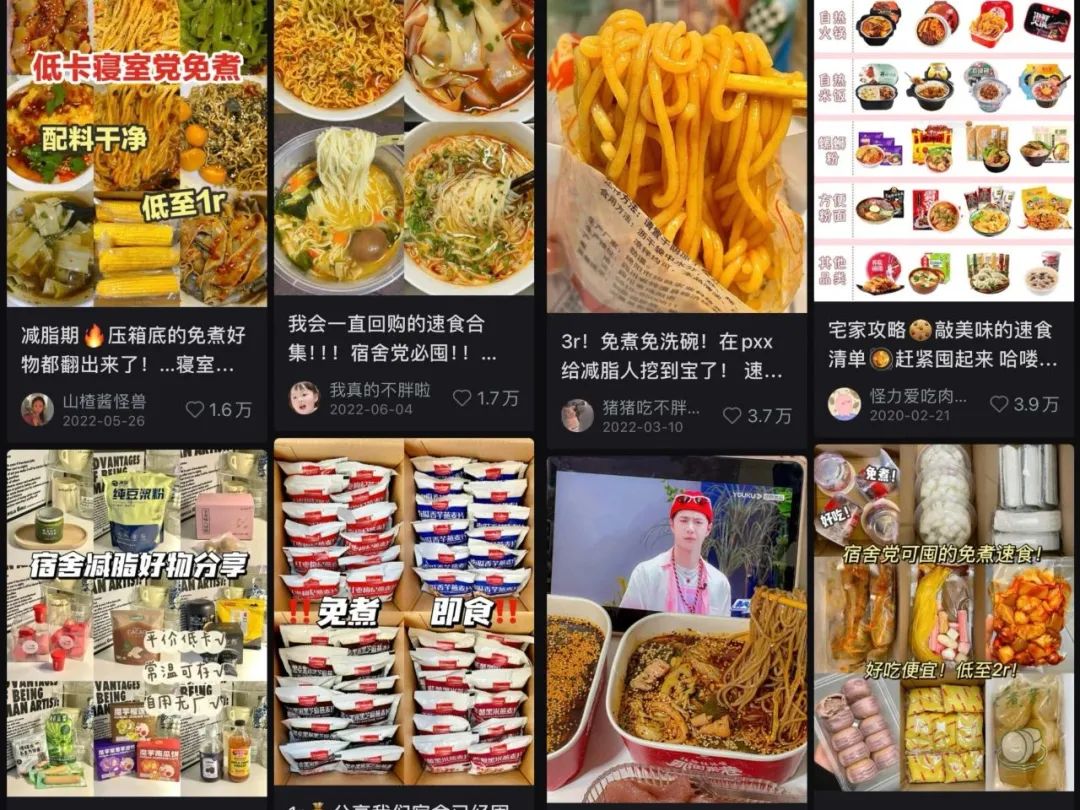View 我真的不胖啦's profile
Viewport: 1080px width, 810px height.
coord(304,398)
